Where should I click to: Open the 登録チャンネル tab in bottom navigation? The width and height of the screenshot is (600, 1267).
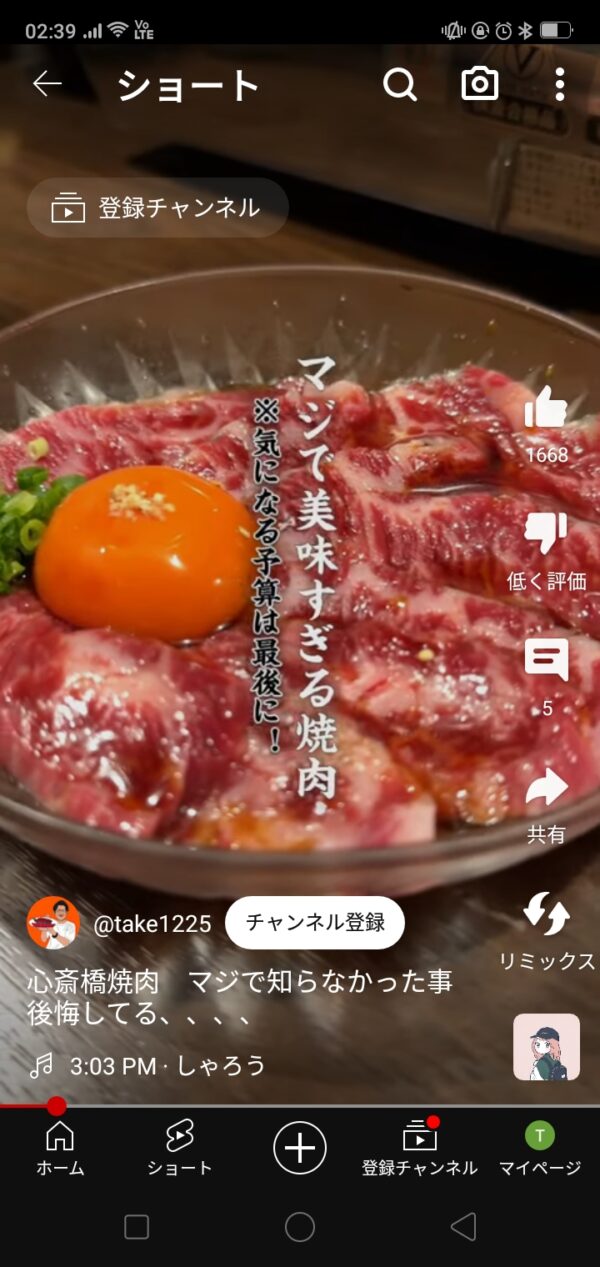pos(420,1148)
